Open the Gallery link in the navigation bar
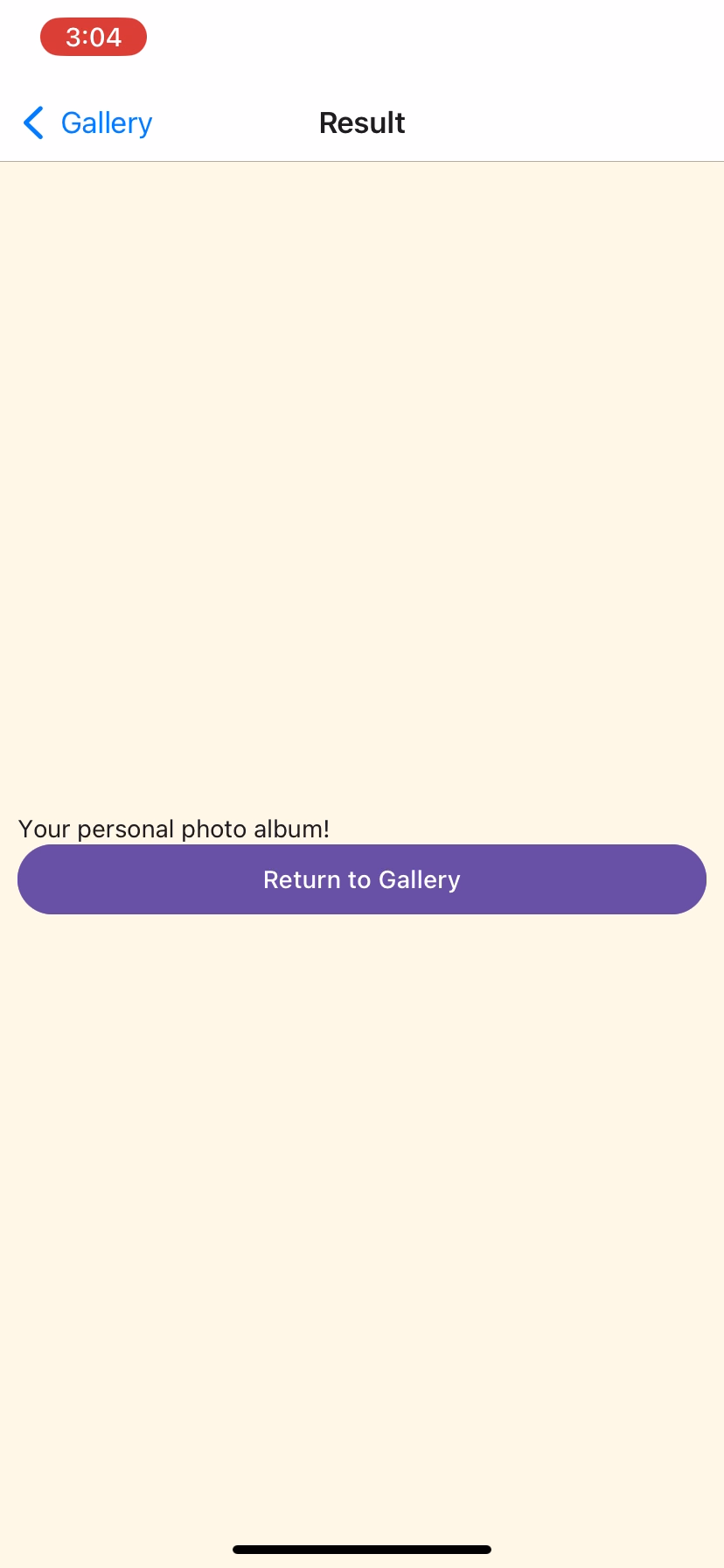The image size is (724, 1568). pyautogui.click(x=105, y=122)
